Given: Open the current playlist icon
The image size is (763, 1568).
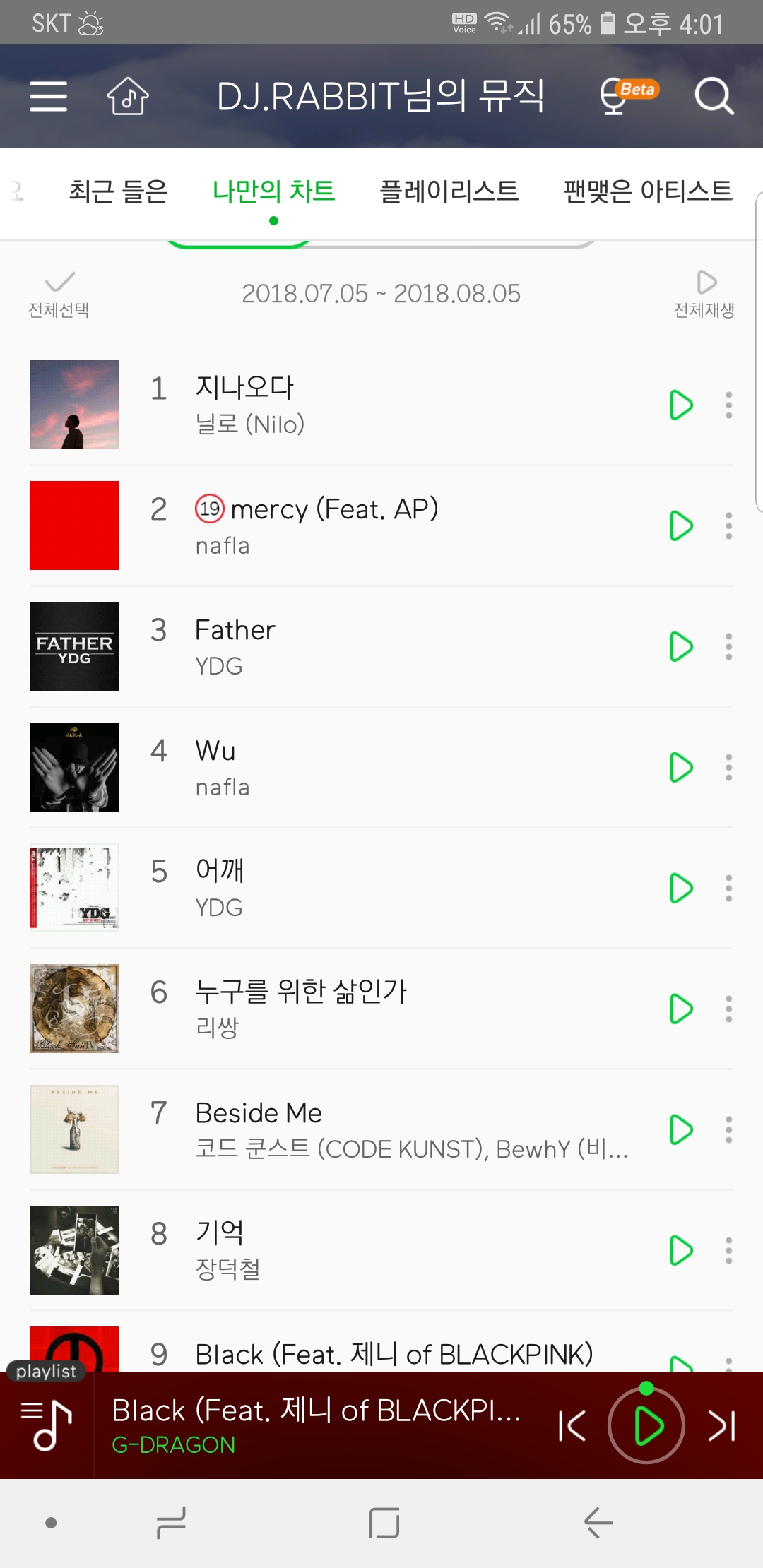Looking at the screenshot, I should pos(47,1425).
